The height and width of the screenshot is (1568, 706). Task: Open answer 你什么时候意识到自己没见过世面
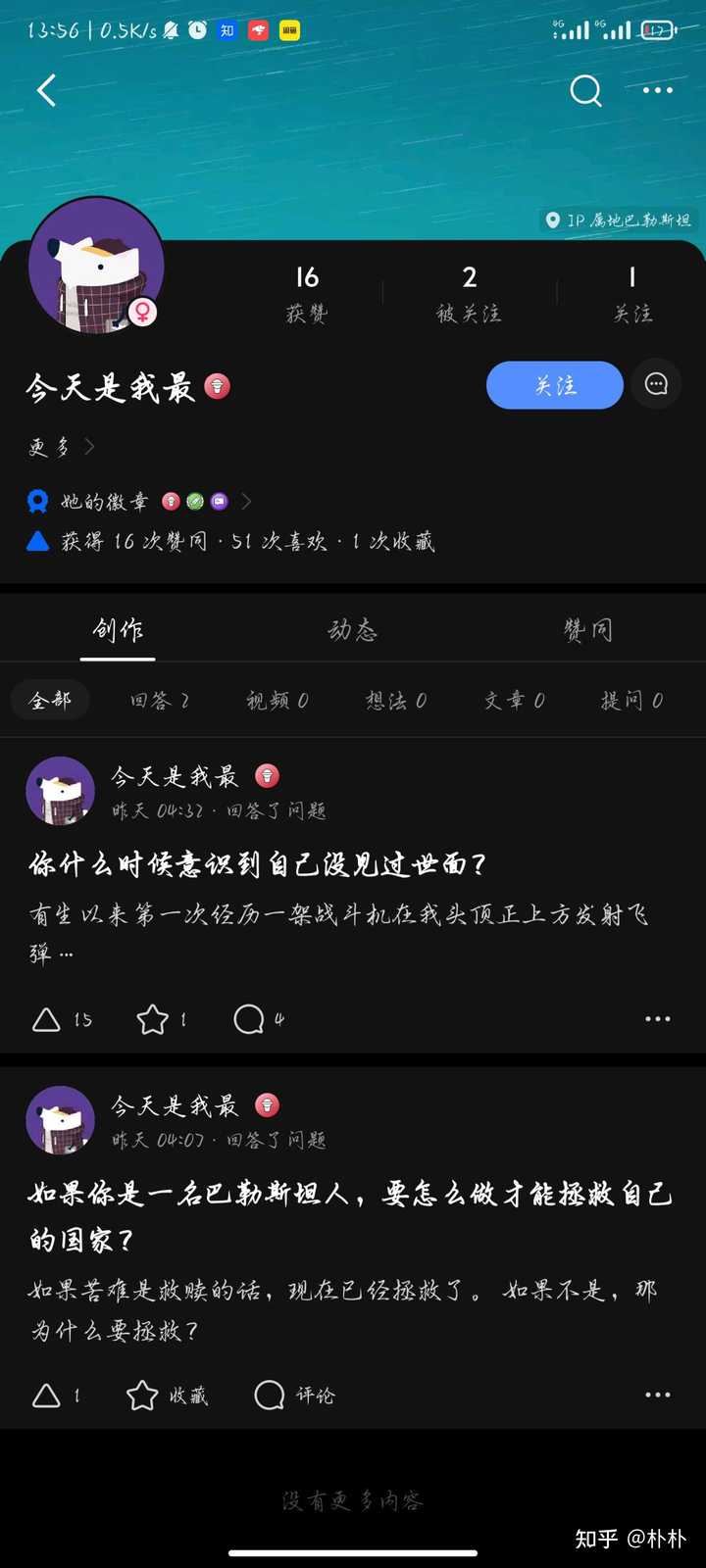click(x=258, y=864)
